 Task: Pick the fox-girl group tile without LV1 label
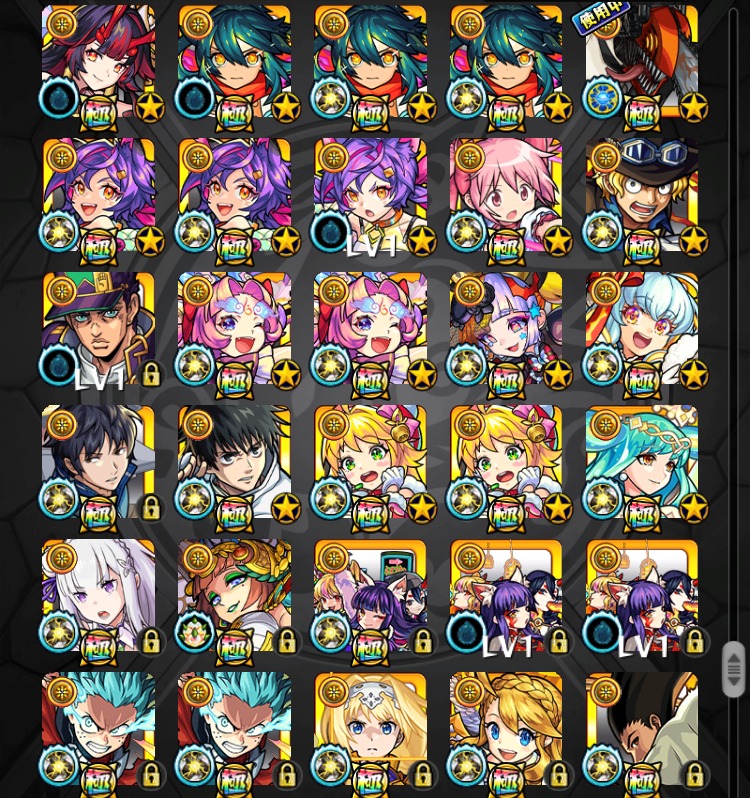[370, 596]
